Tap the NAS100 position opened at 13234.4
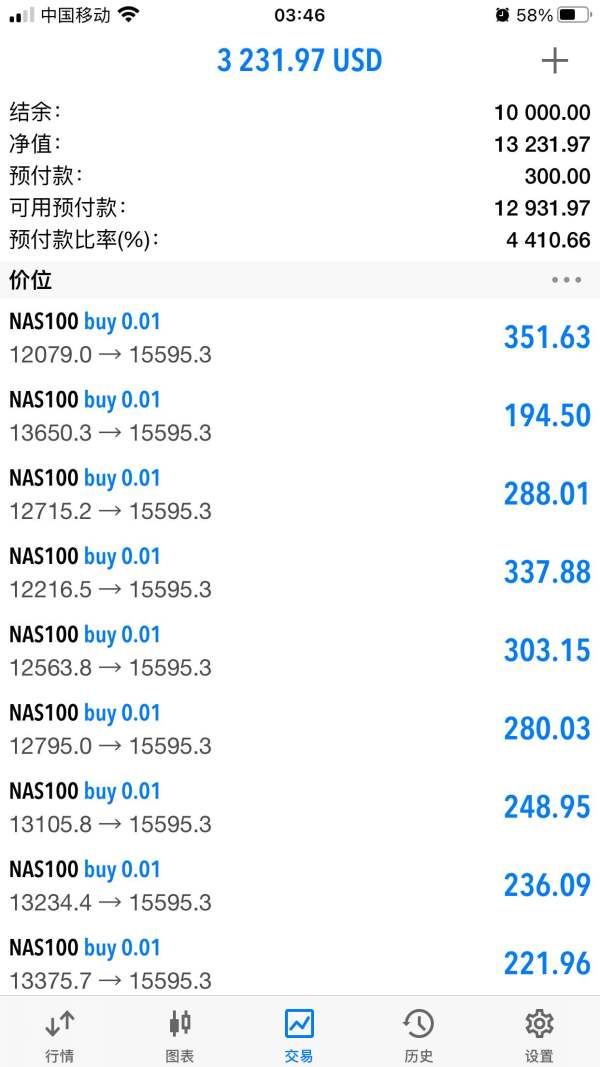The height and width of the screenshot is (1067, 600). coord(300,885)
